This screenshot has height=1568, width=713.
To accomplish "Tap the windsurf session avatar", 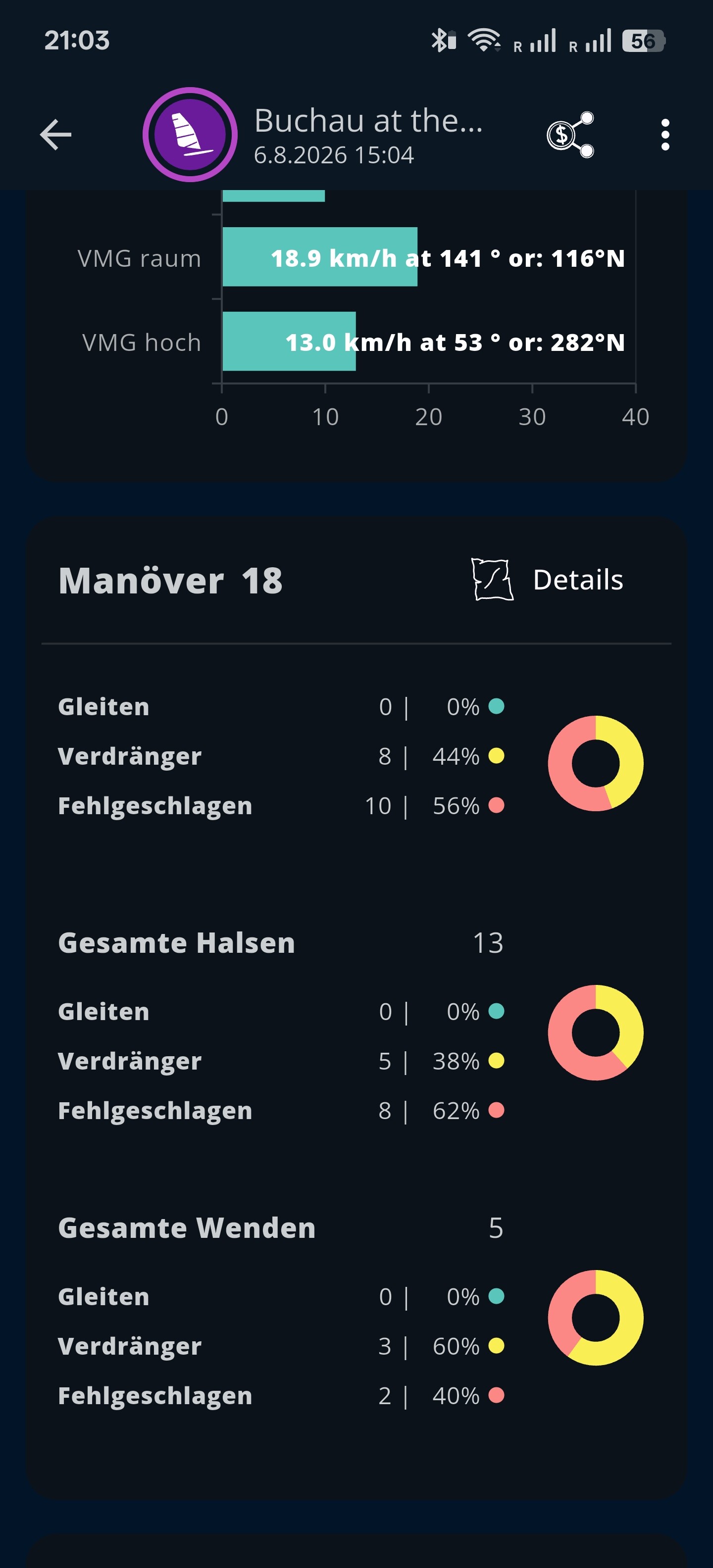I will pos(190,135).
